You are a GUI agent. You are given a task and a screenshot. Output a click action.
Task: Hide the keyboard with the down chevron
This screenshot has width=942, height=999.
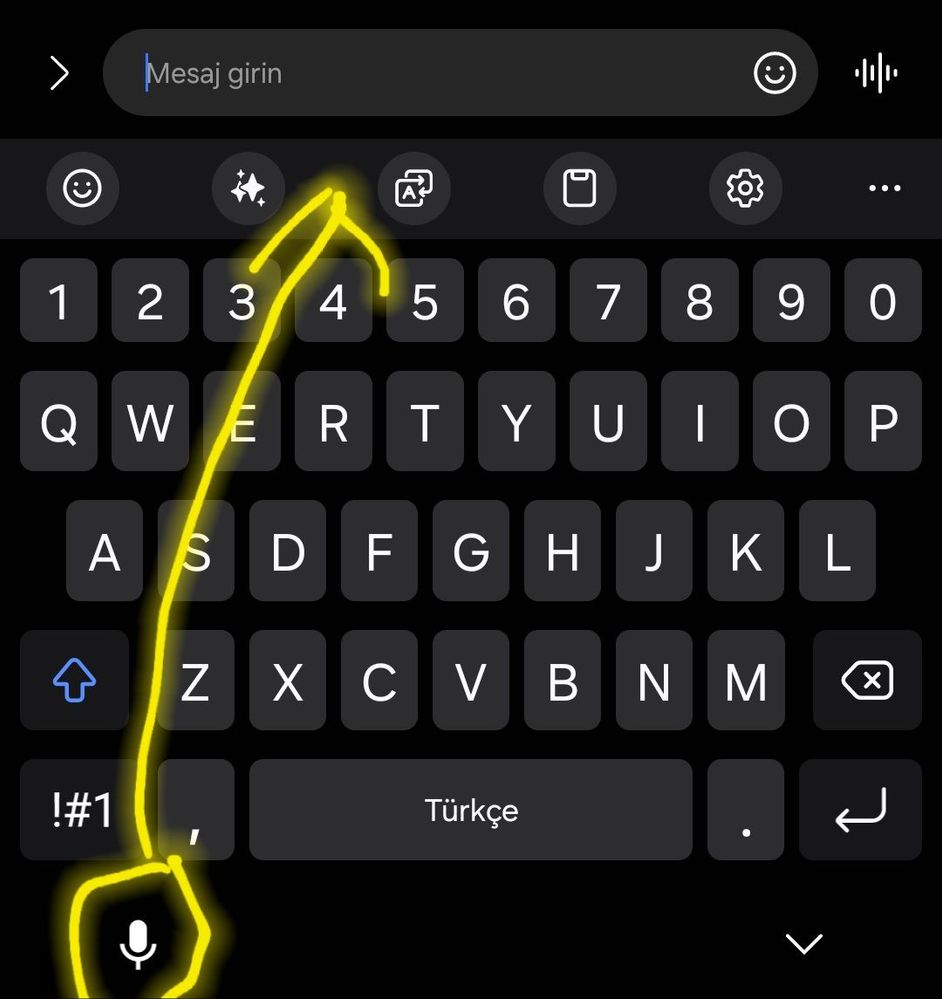tap(803, 943)
